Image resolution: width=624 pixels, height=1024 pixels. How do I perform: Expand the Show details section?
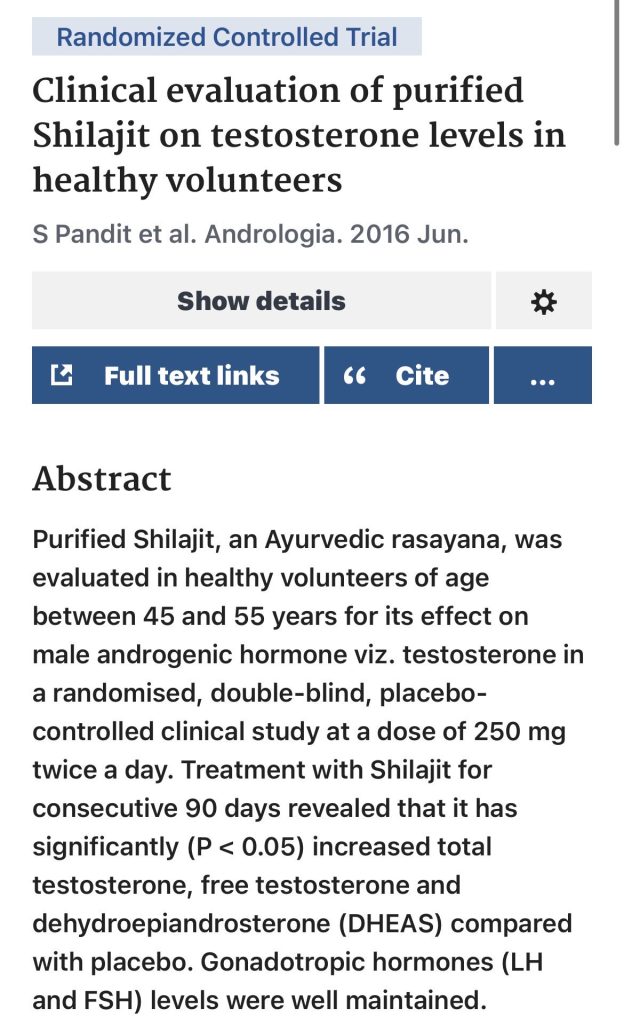261,301
